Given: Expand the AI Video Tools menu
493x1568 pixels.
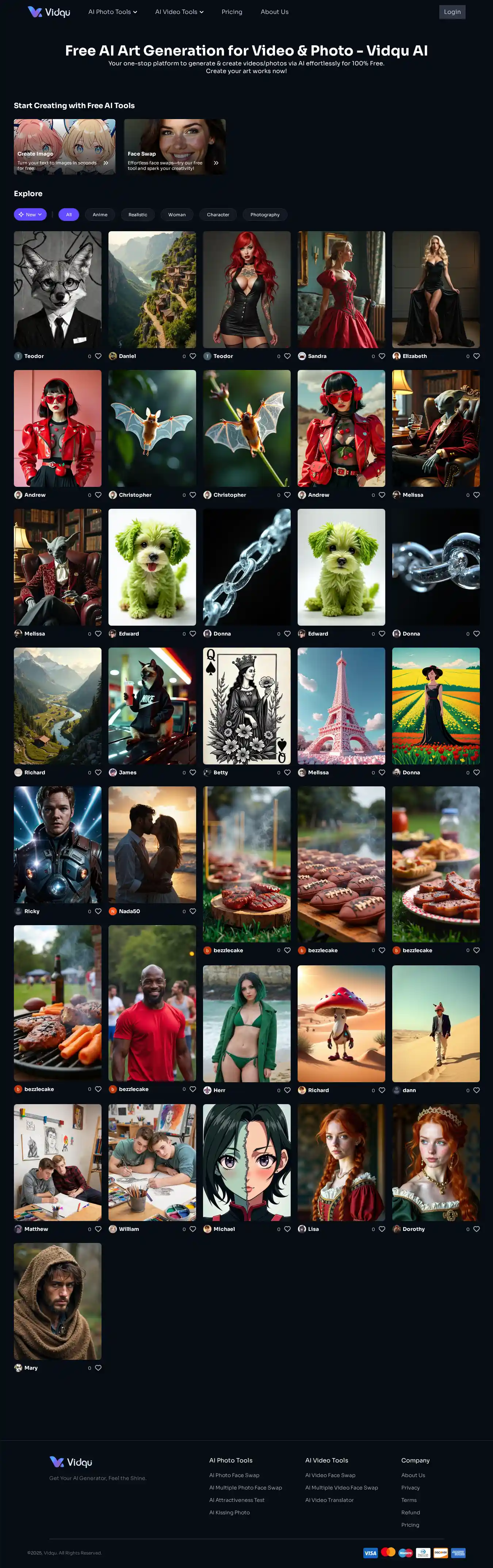Looking at the screenshot, I should (x=179, y=12).
